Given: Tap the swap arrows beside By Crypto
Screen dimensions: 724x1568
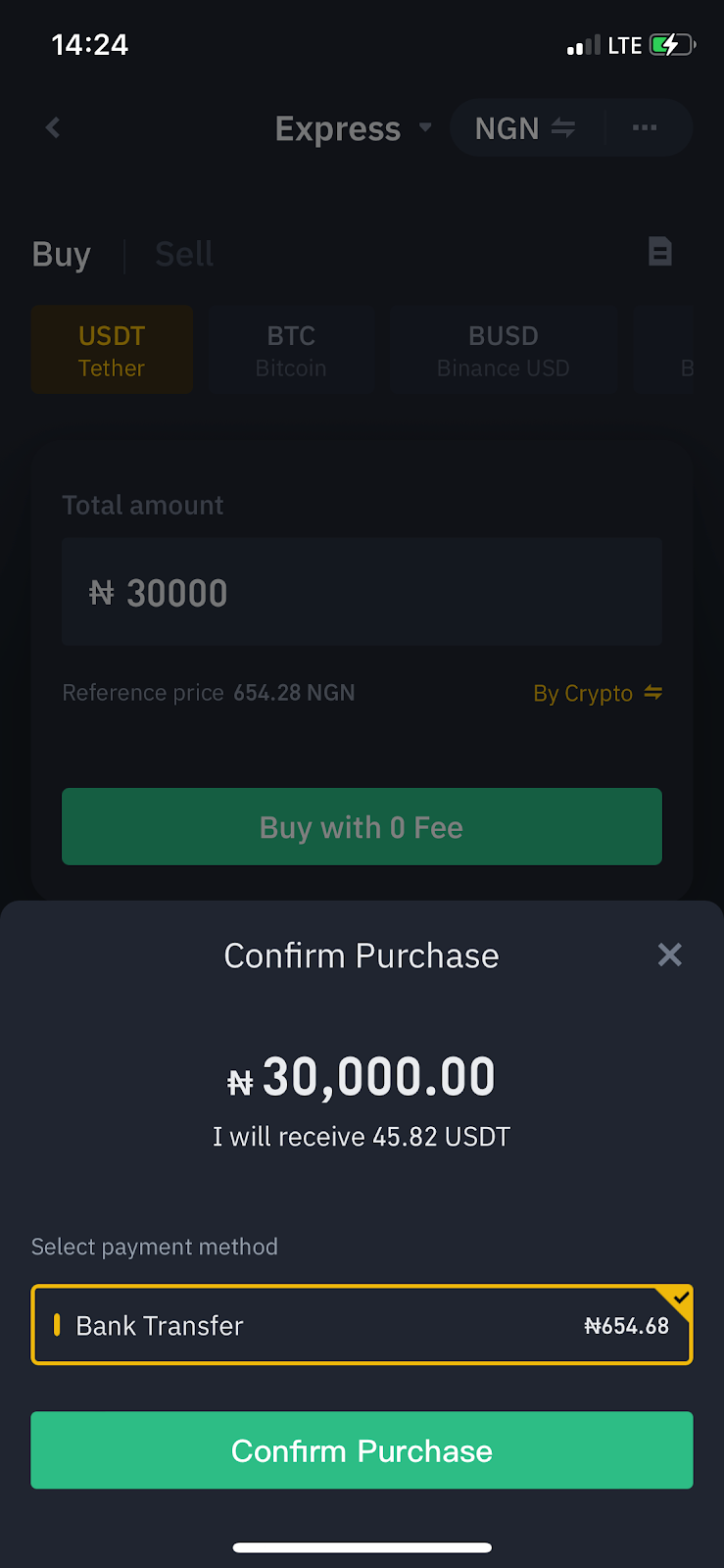Looking at the screenshot, I should 652,693.
